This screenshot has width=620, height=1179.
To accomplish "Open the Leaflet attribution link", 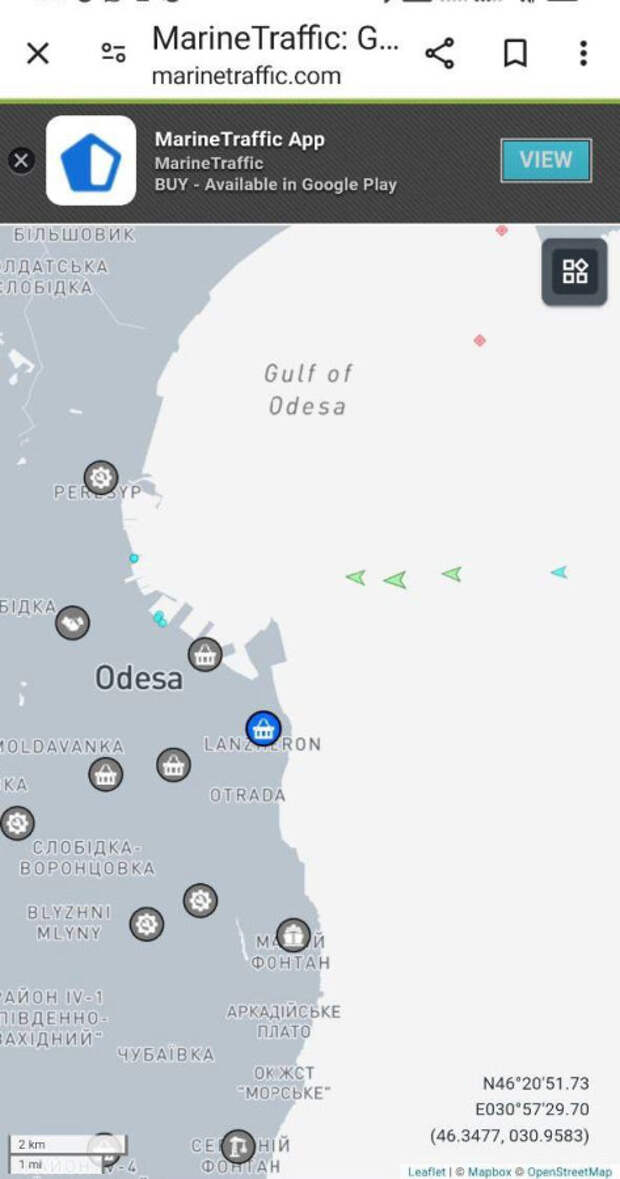I will [x=426, y=1172].
